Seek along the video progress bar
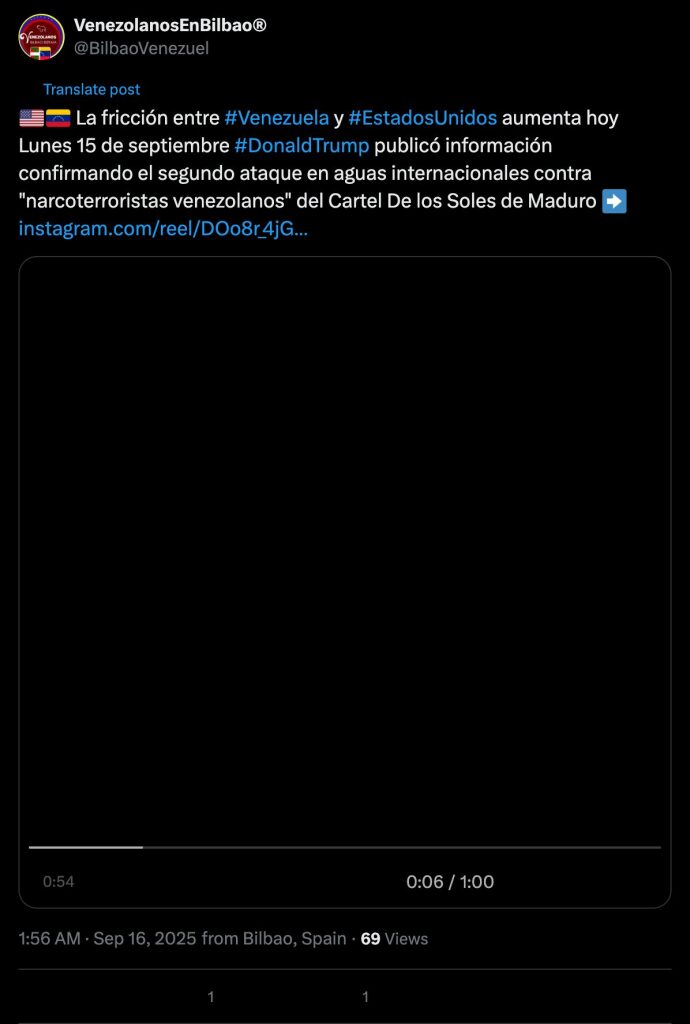 (344, 847)
